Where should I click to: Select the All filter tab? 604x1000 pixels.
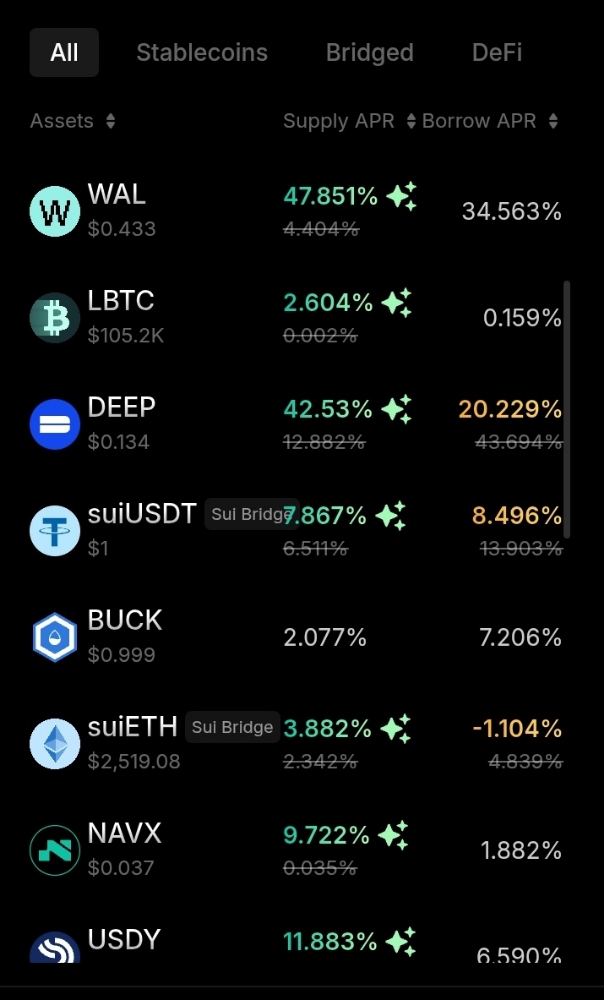click(x=64, y=52)
